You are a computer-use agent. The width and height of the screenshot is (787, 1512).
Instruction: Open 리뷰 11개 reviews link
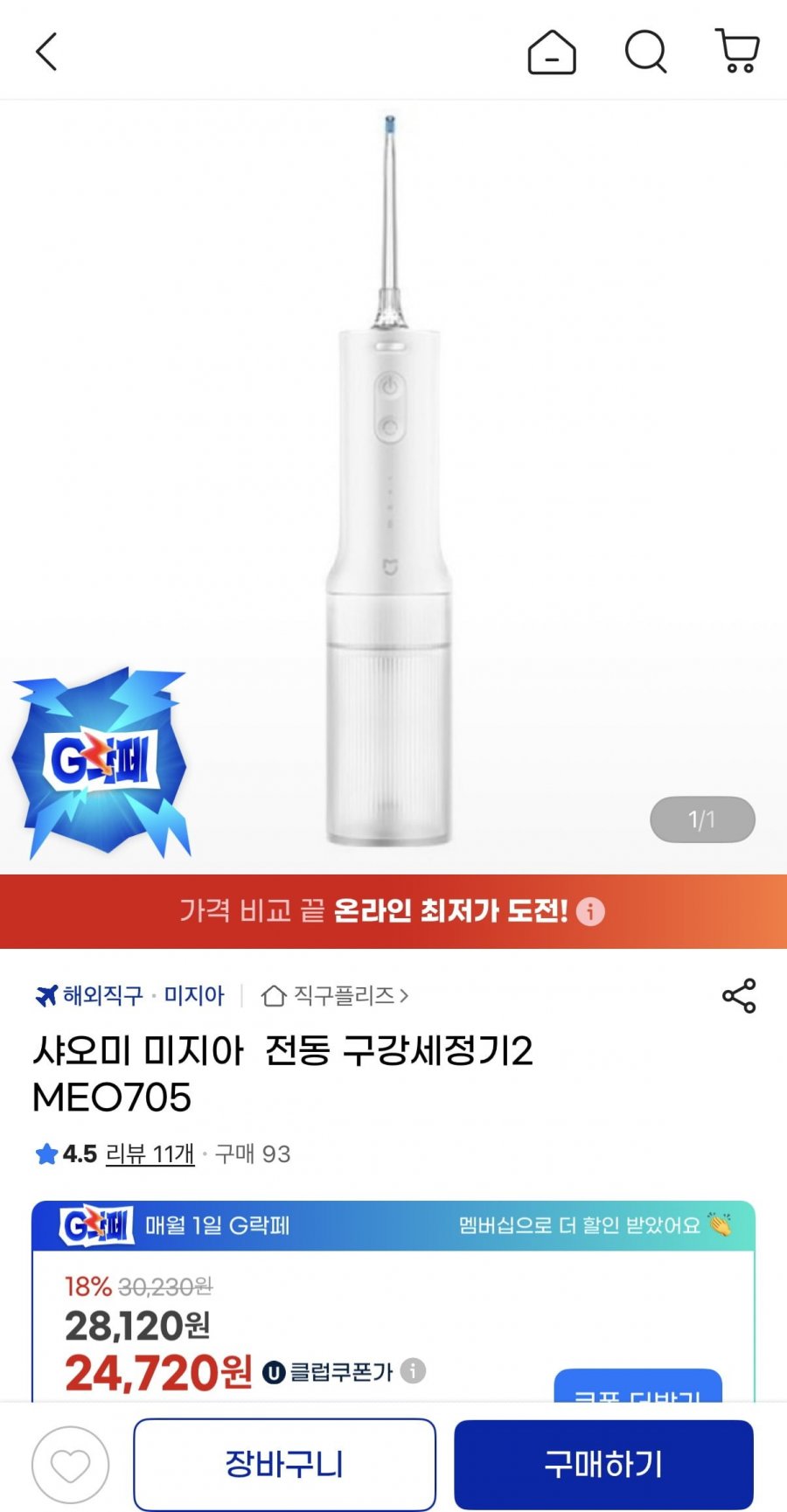pyautogui.click(x=150, y=1153)
